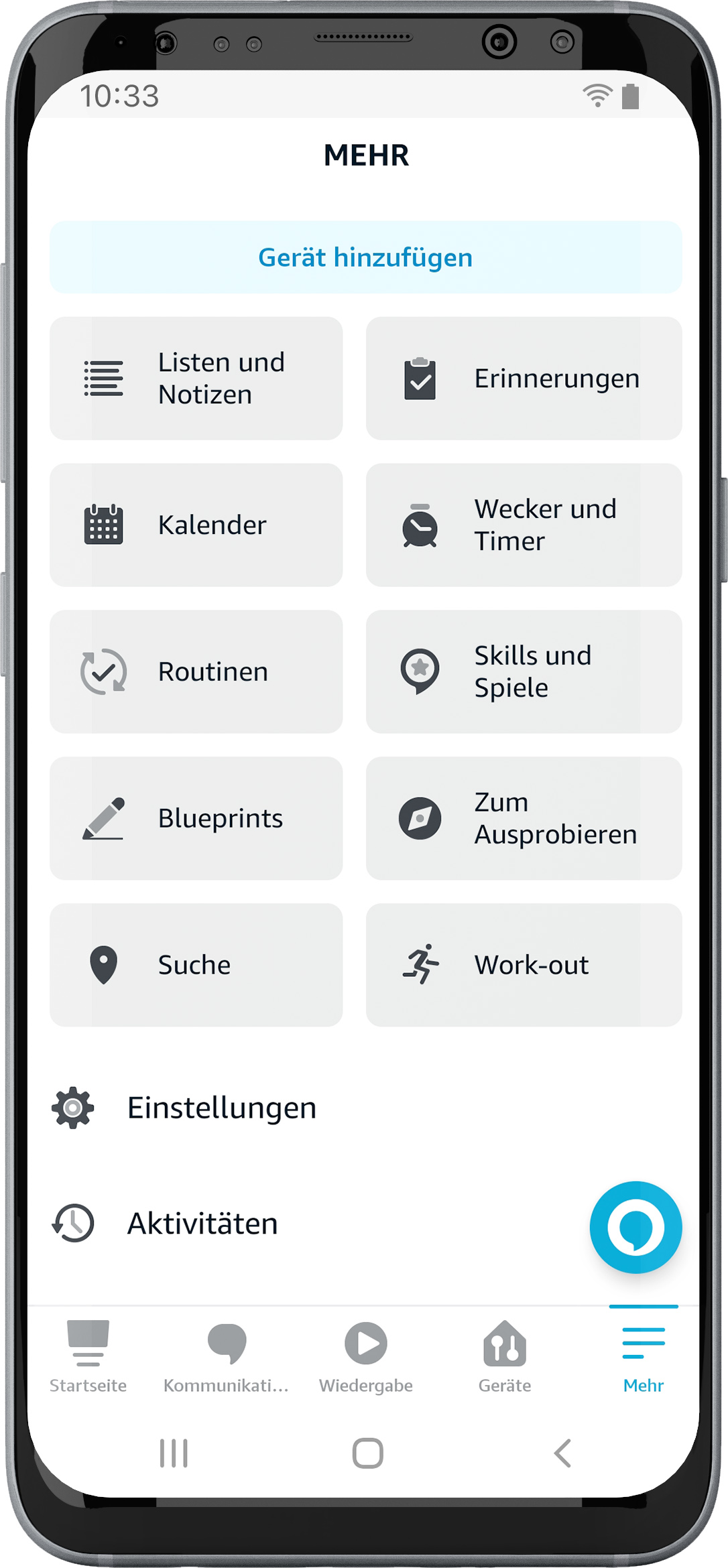
Task: Open Zum Ausprobieren tile
Action: pos(524,818)
